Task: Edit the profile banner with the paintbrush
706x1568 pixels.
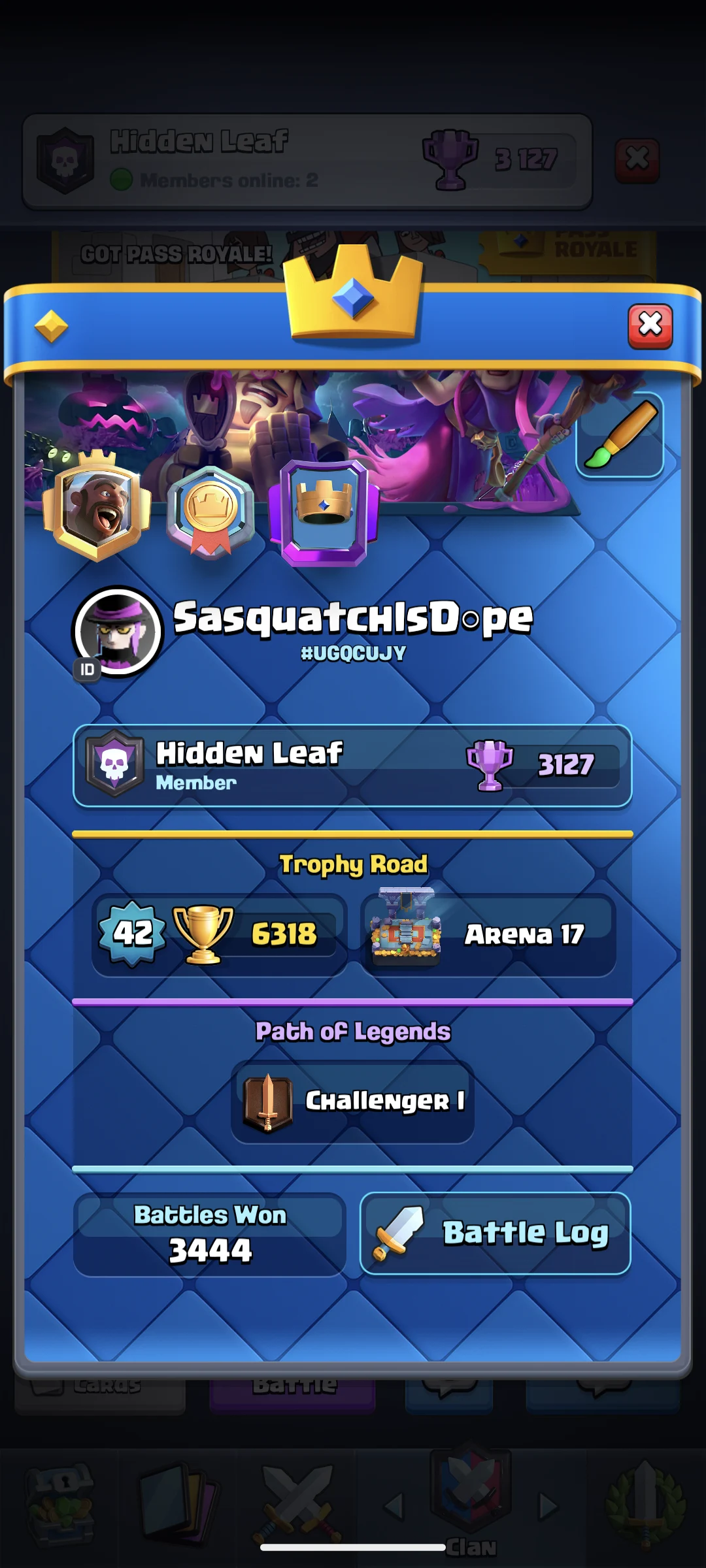Action: pyautogui.click(x=620, y=434)
